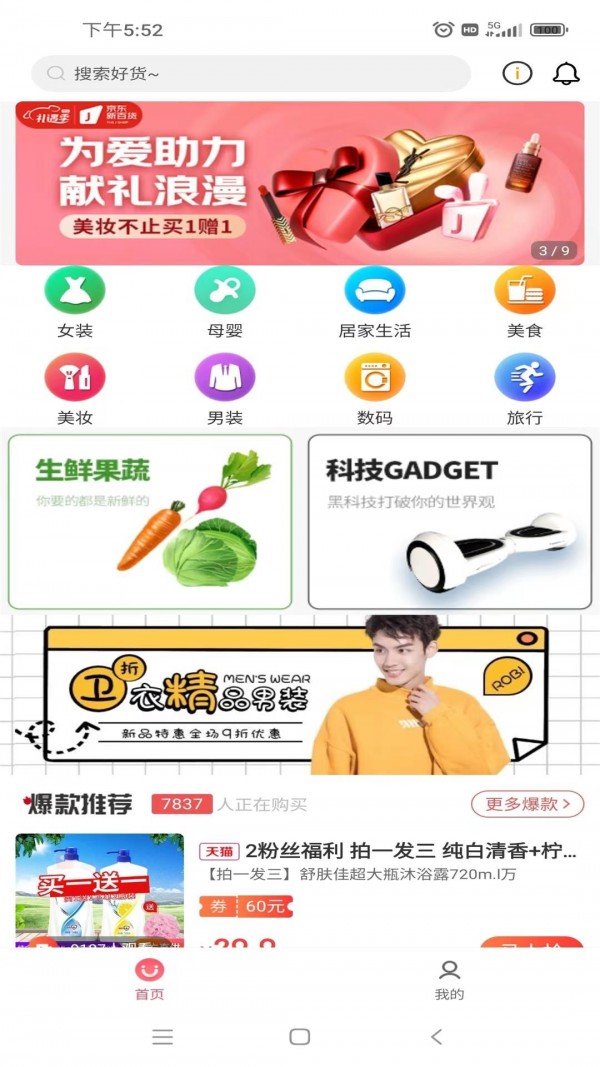This screenshot has width=600, height=1067.
Task: Open the 精品男装 banner
Action: tap(300, 695)
